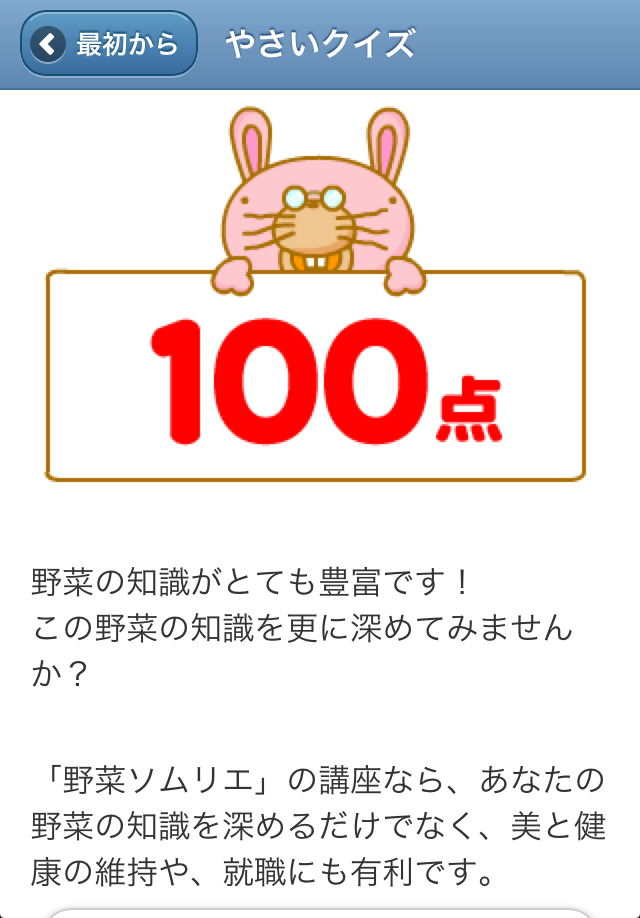Tap the 最初から back button
640x918 pixels.
coord(108,44)
